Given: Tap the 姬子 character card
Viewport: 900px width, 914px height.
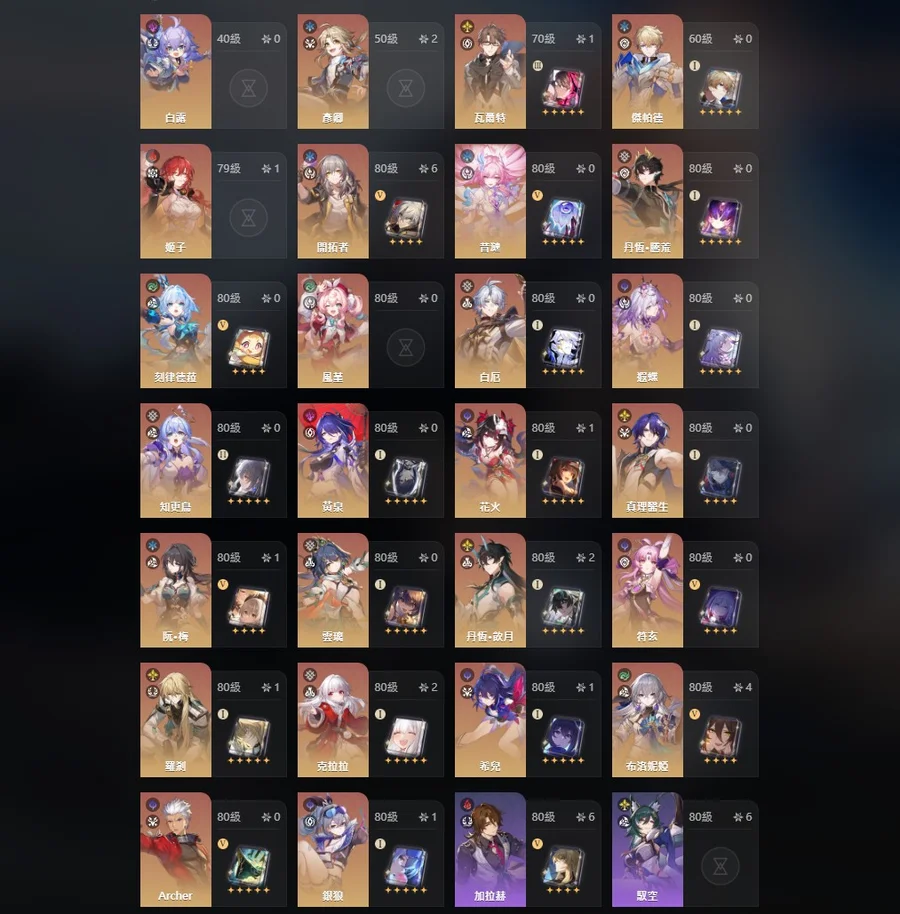Looking at the screenshot, I should pos(176,200).
